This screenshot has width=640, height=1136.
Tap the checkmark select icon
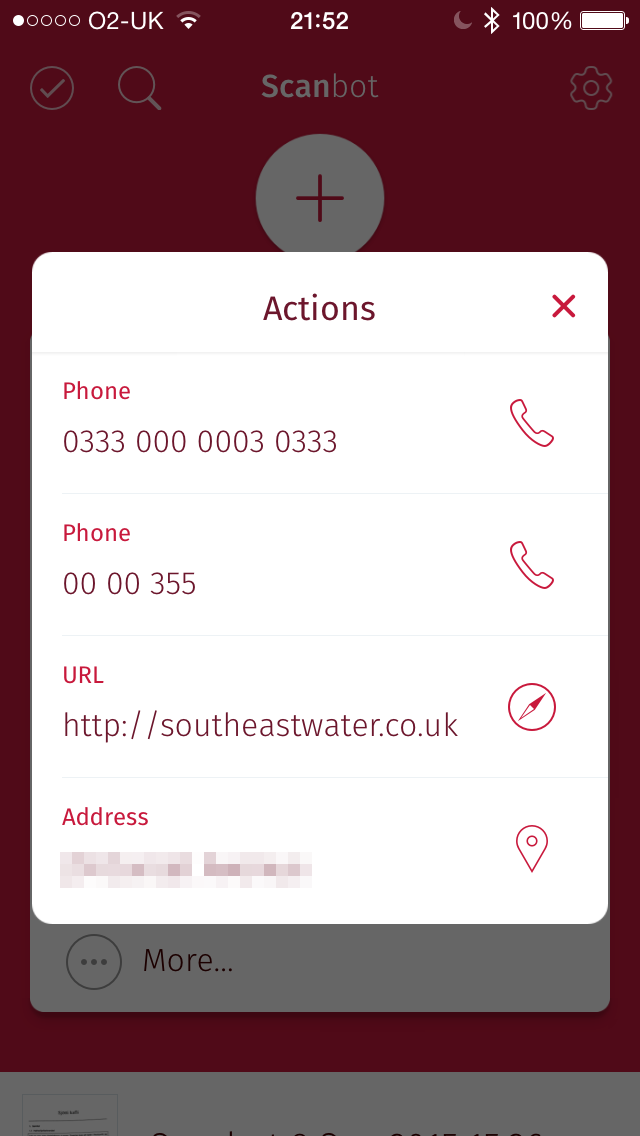coord(52,88)
